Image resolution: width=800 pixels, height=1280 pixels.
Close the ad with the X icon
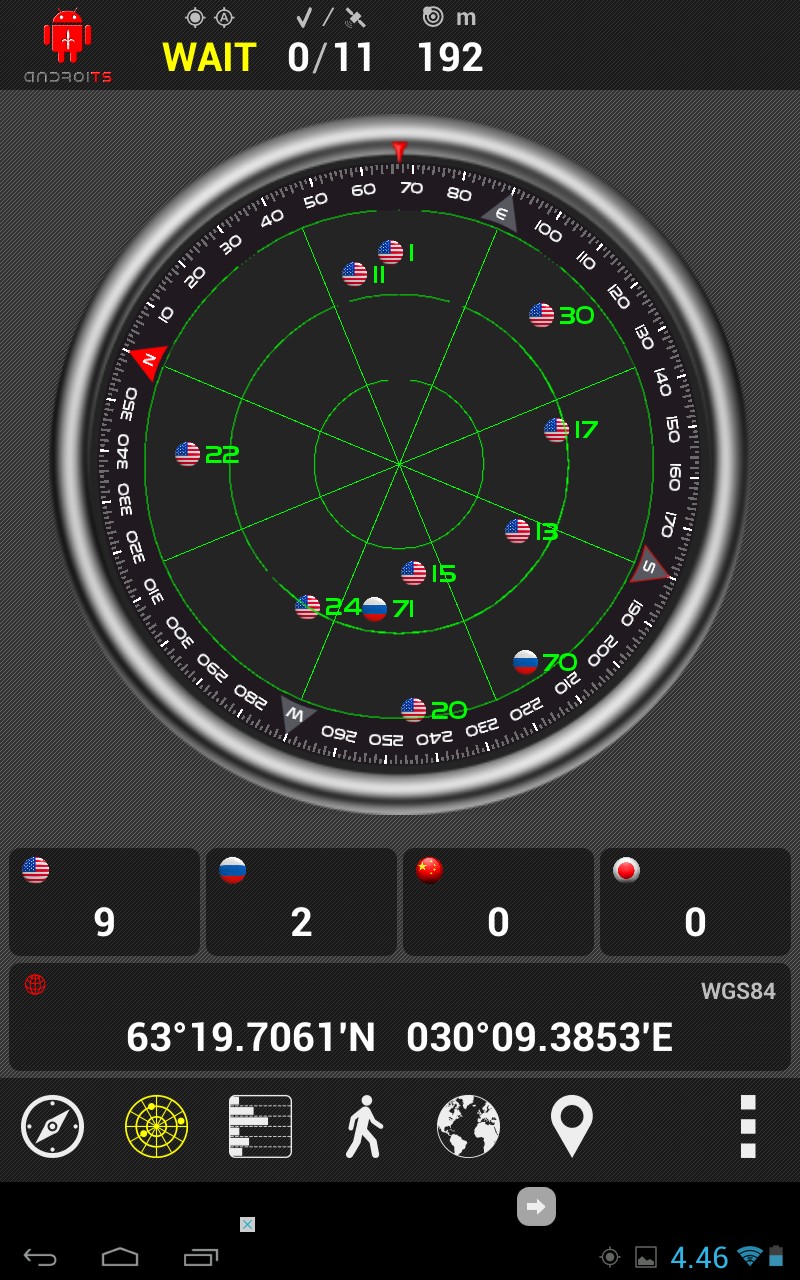pyautogui.click(x=247, y=1224)
